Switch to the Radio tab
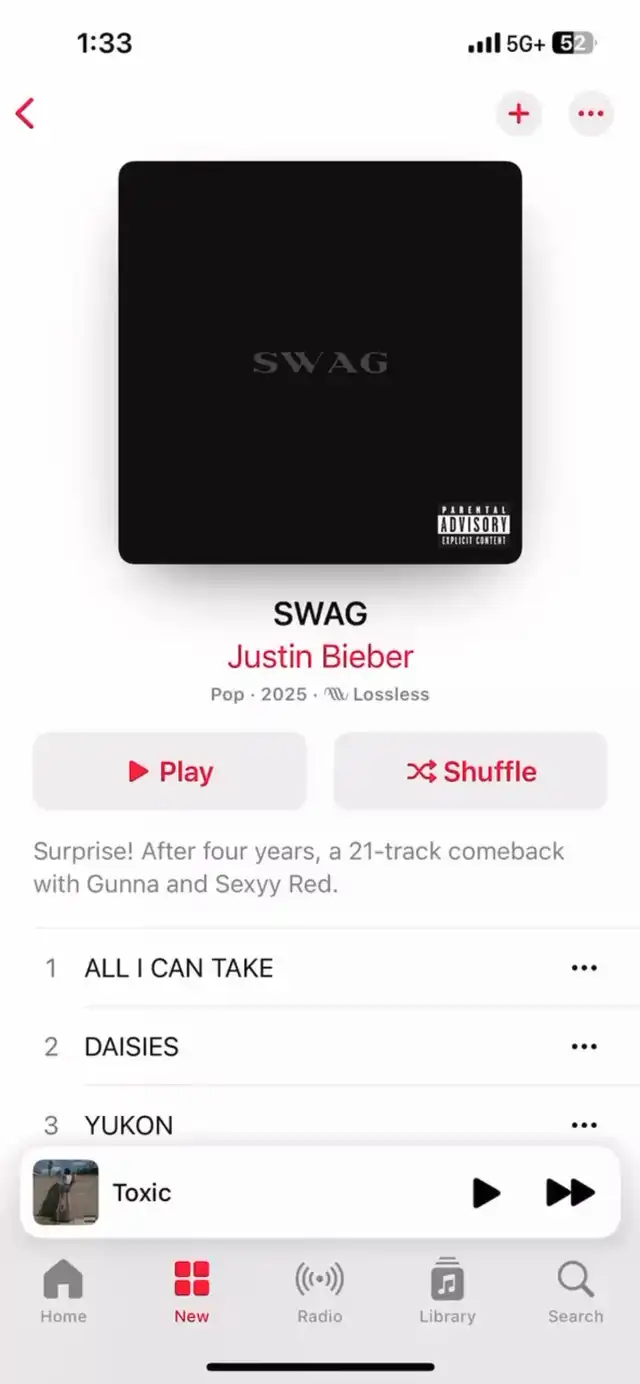 click(x=320, y=1291)
